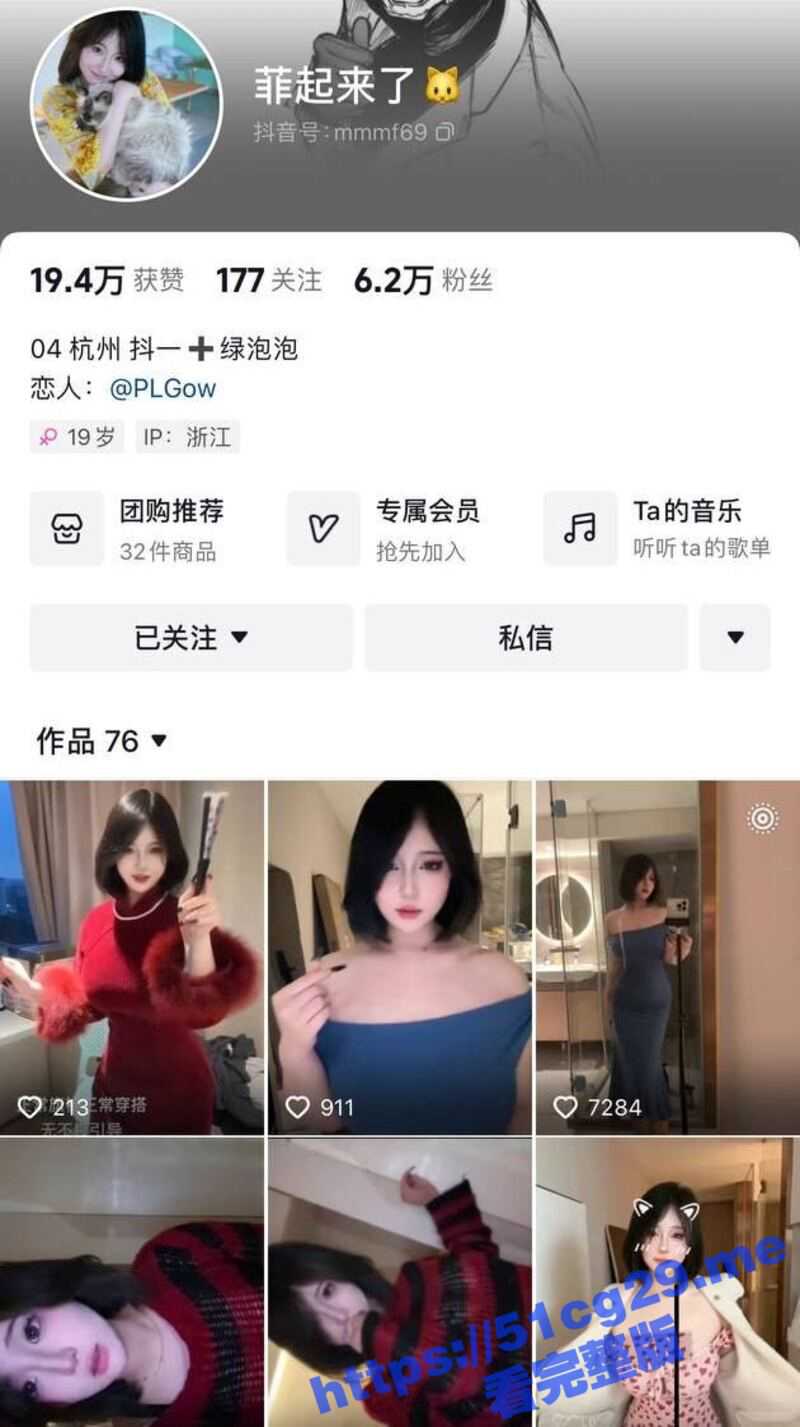View the 6.2万 粉丝 followers list

[422, 281]
